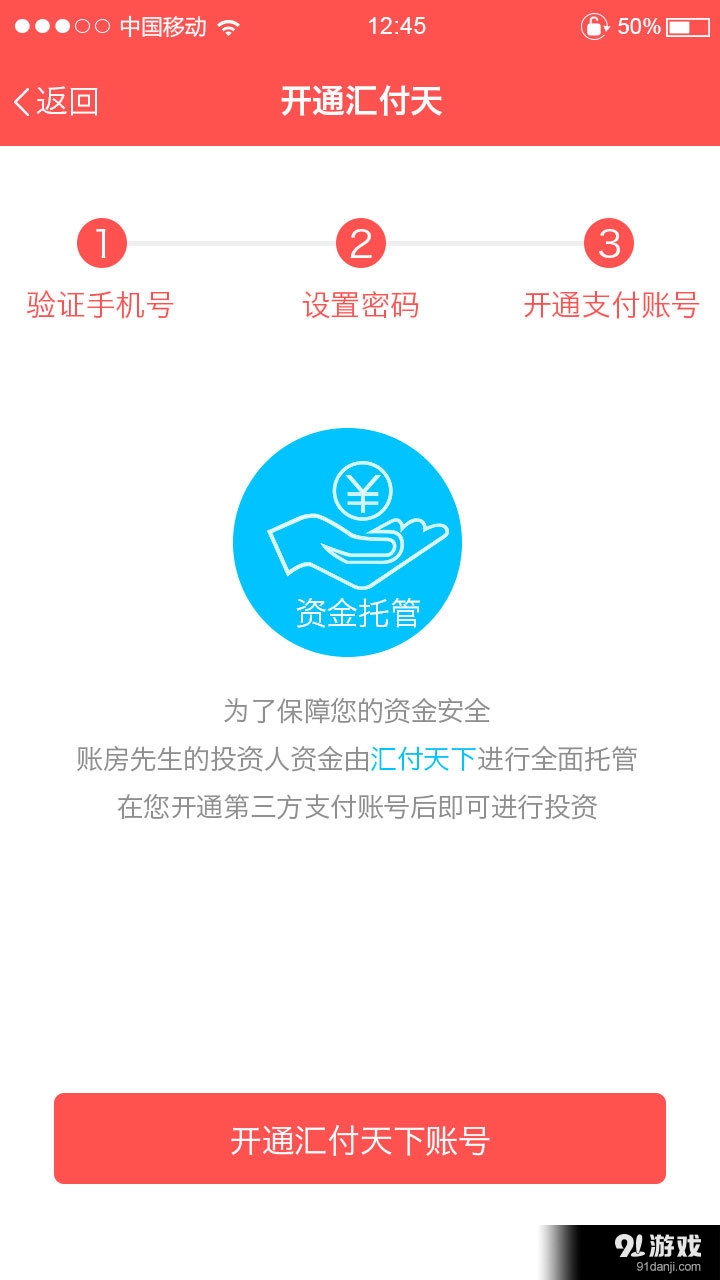The image size is (720, 1280).
Task: Tap the 50% battery level indicator
Action: [641, 26]
